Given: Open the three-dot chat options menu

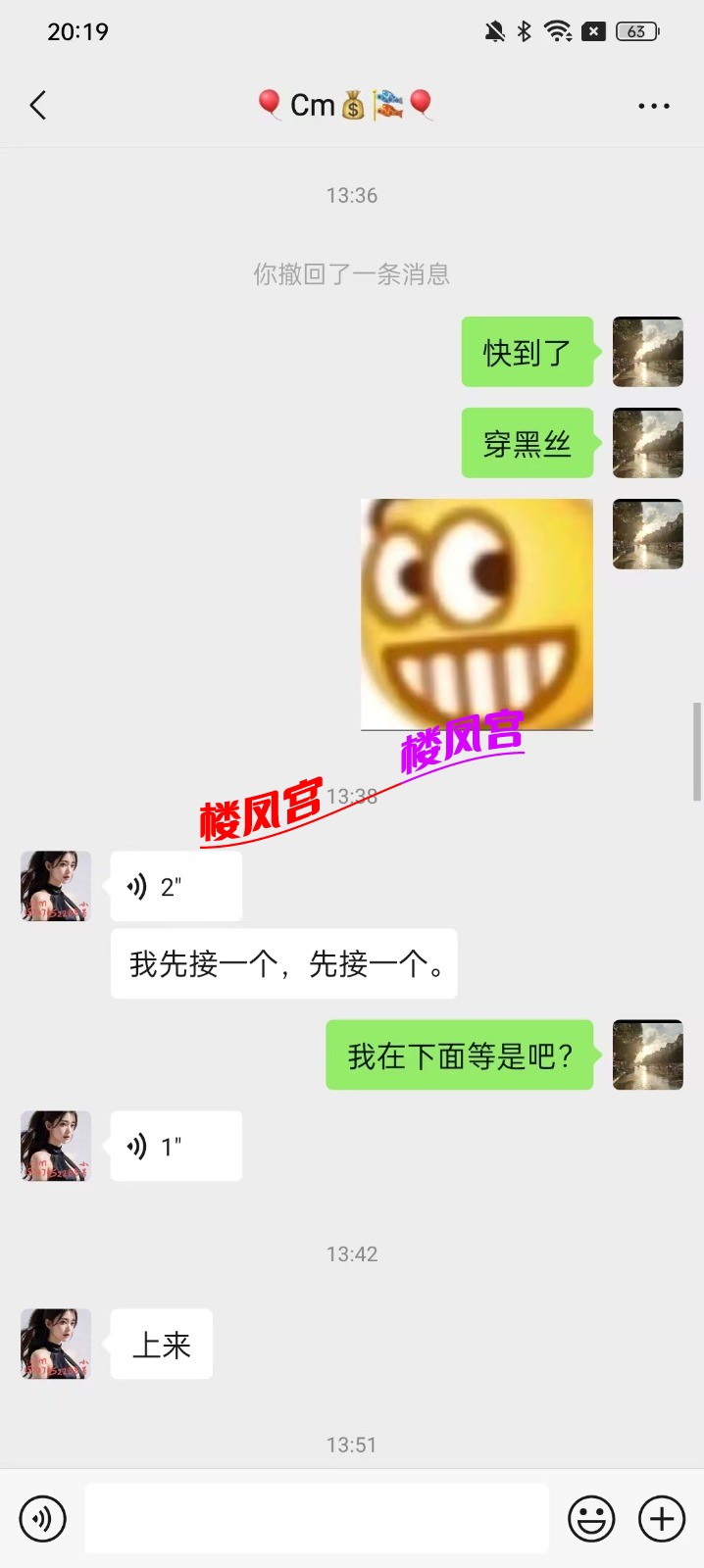Looking at the screenshot, I should 653,106.
